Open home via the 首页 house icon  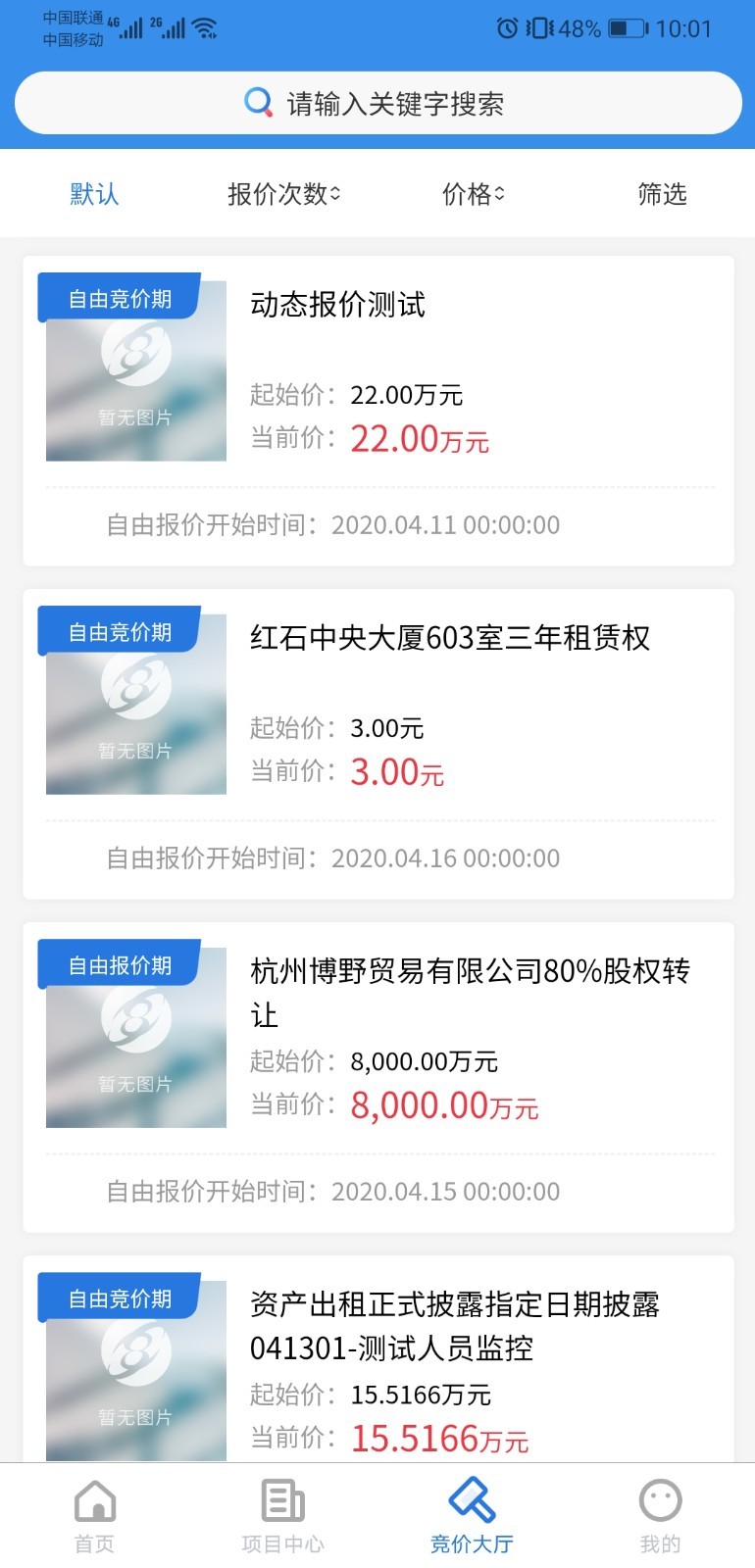pyautogui.click(x=94, y=1499)
